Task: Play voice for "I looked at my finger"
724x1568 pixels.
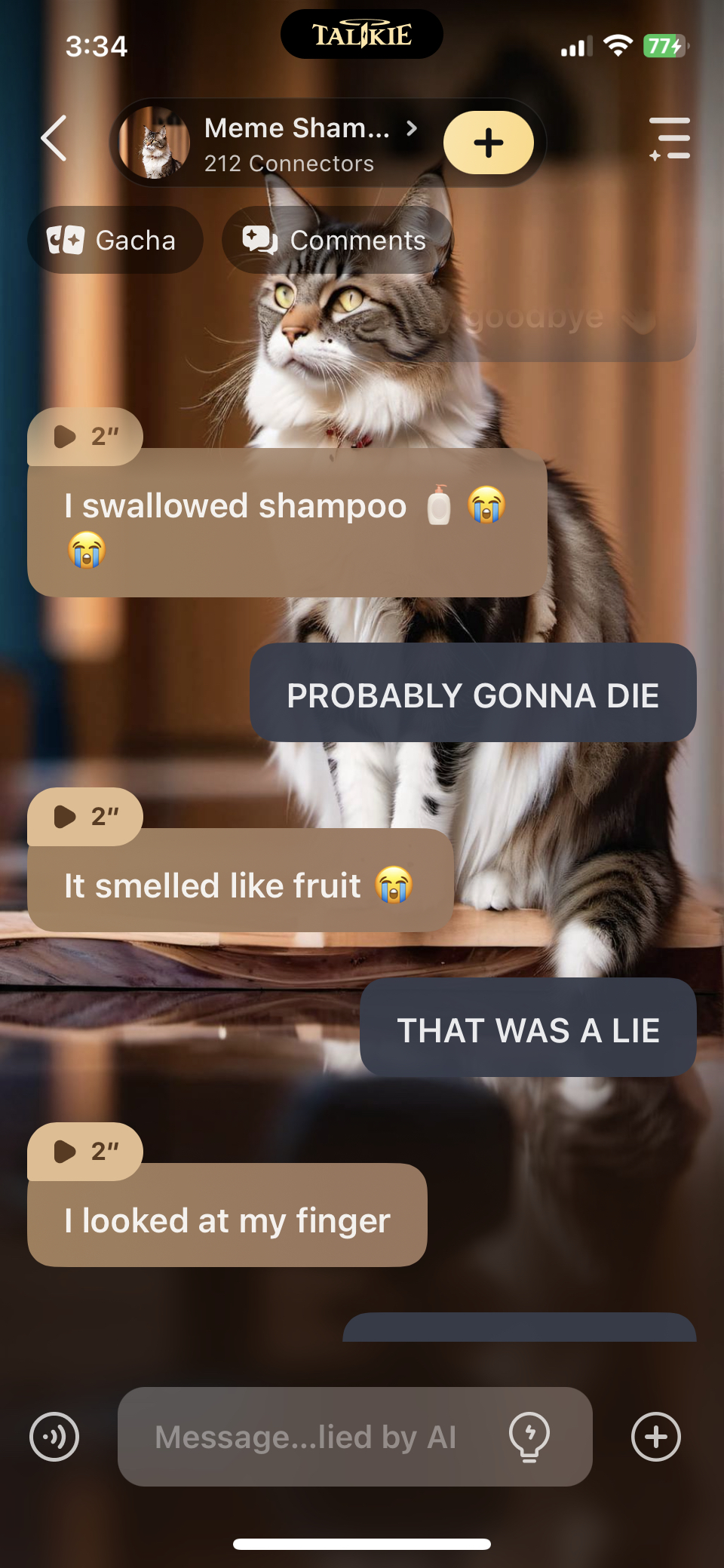Action: point(84,1152)
